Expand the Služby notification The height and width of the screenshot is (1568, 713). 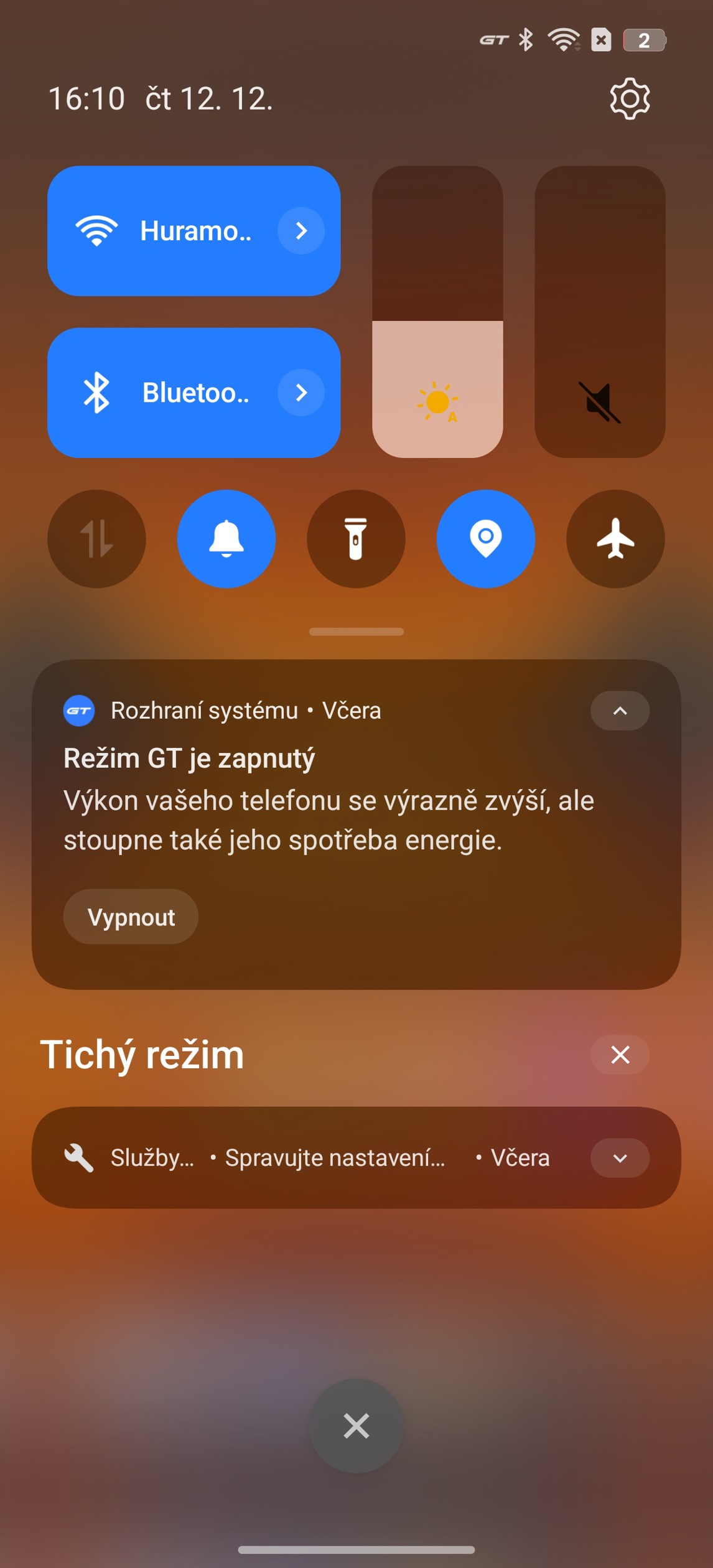pyautogui.click(x=620, y=1158)
